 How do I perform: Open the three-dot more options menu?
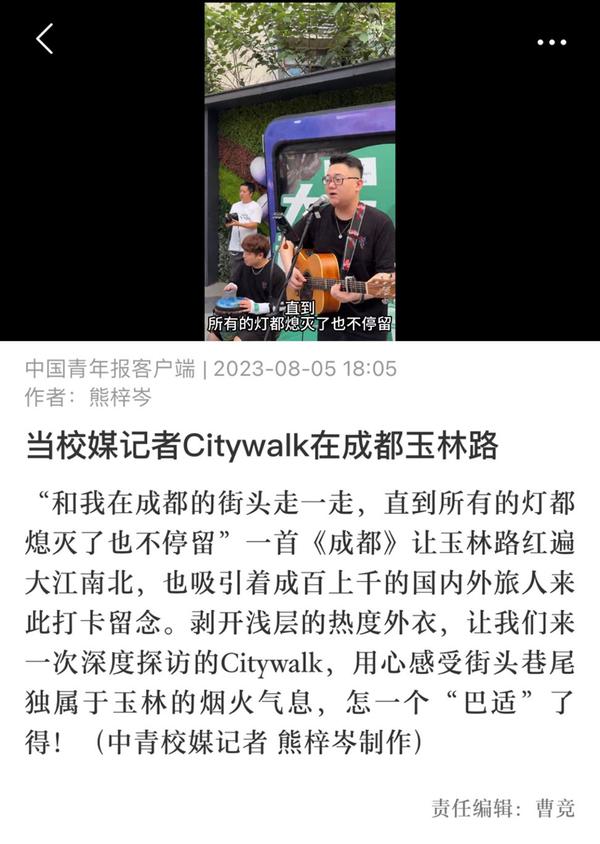551,42
